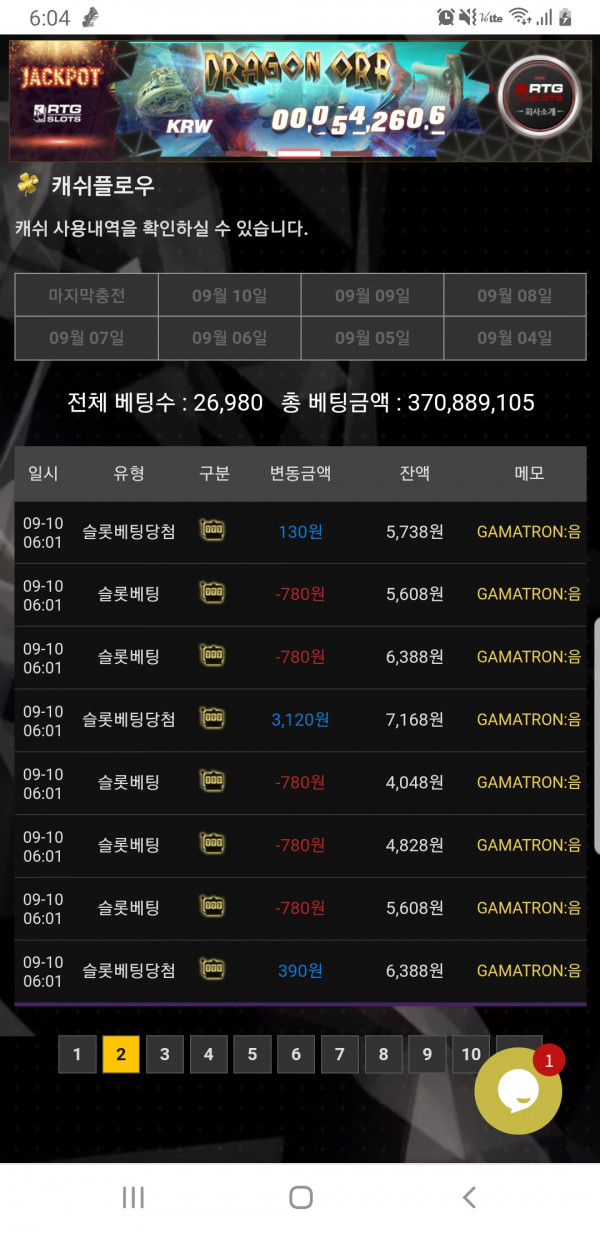The image size is (600, 1233).
Task: Show history for 09월 04일
Action: coord(515,338)
